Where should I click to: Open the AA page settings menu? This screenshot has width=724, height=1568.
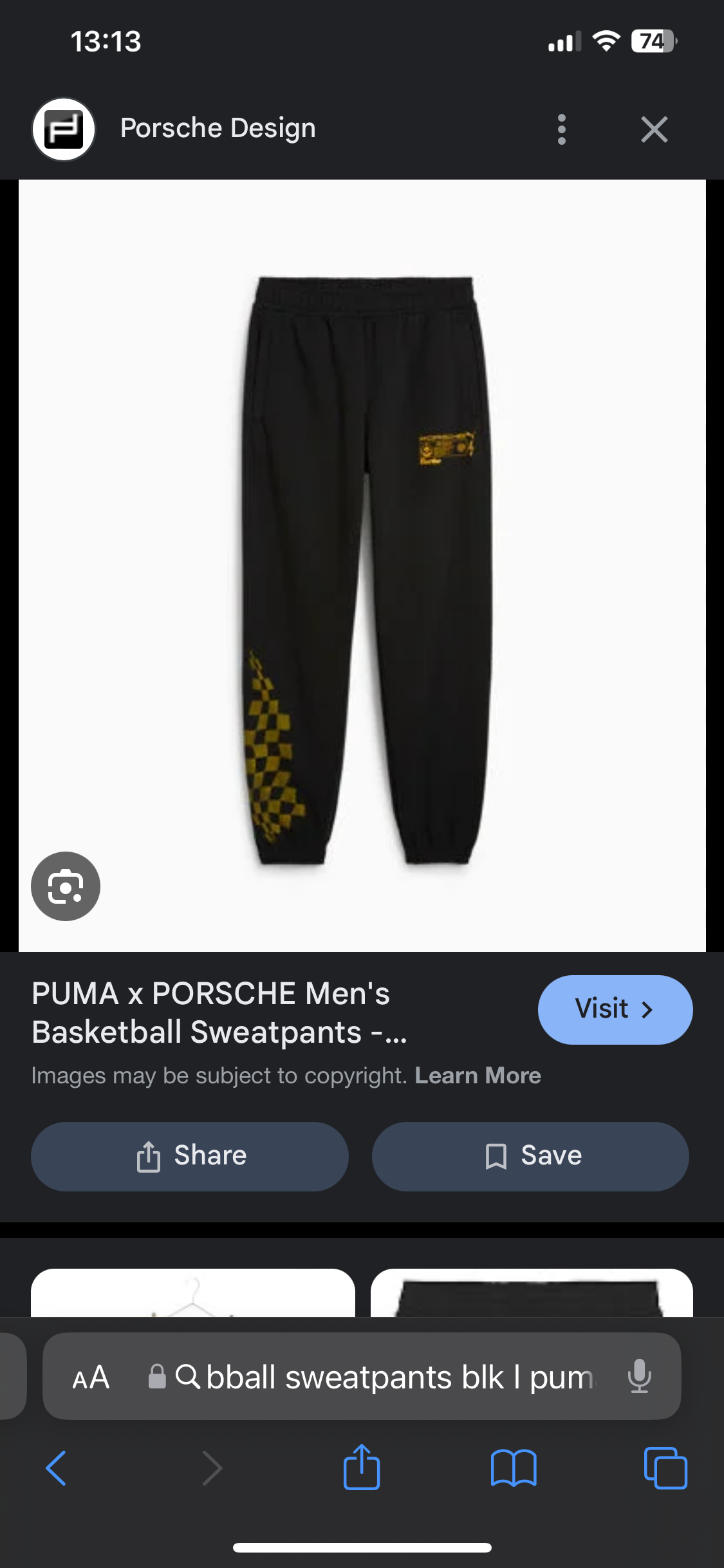[91, 1377]
